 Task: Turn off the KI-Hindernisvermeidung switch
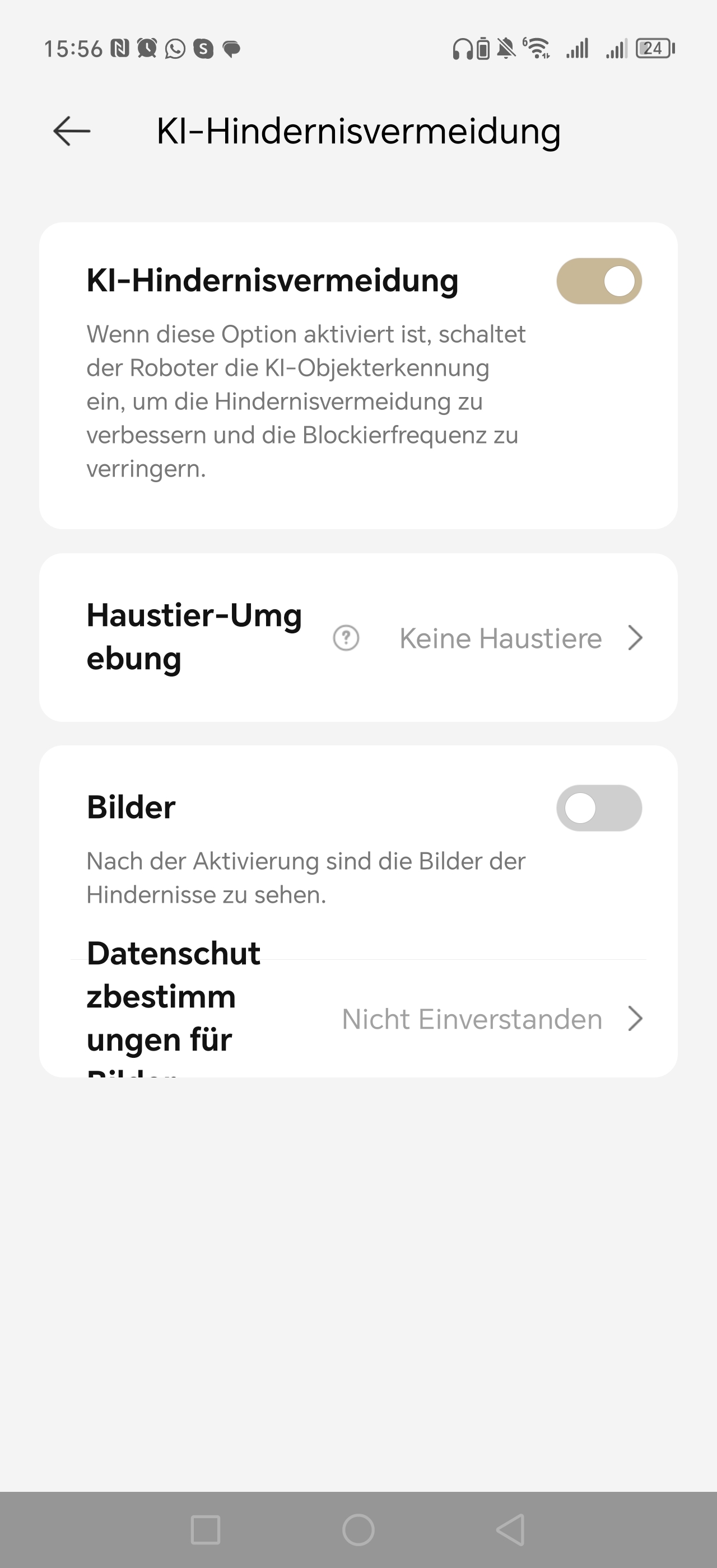pyautogui.click(x=599, y=281)
